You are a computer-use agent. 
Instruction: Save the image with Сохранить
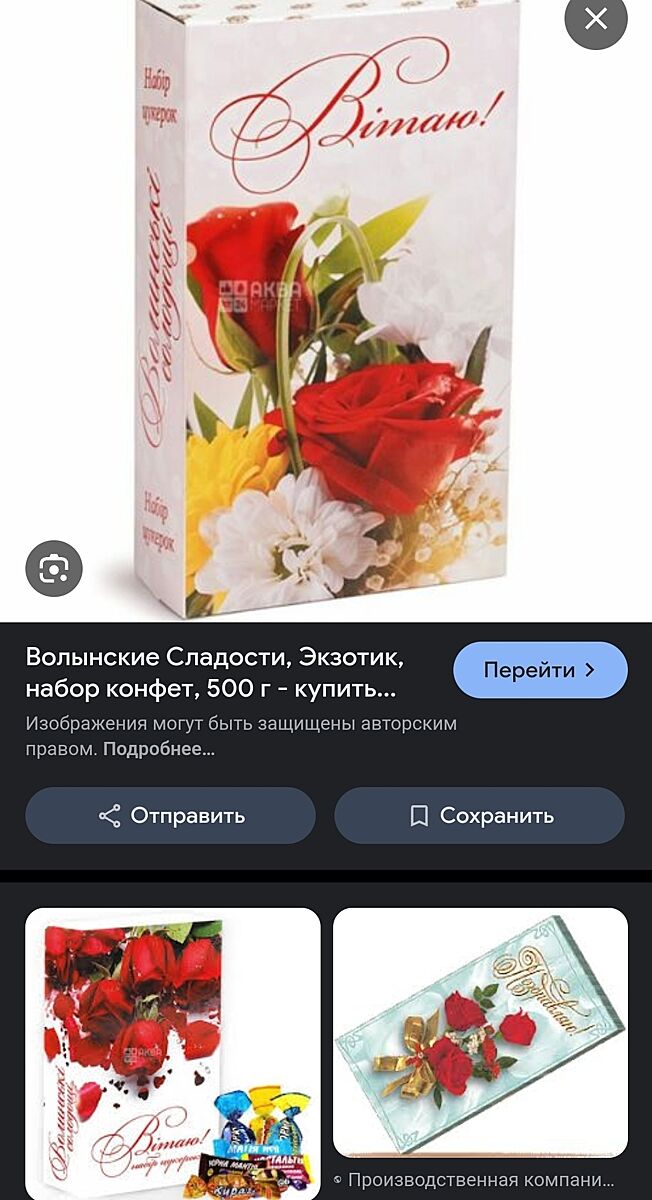pos(479,815)
